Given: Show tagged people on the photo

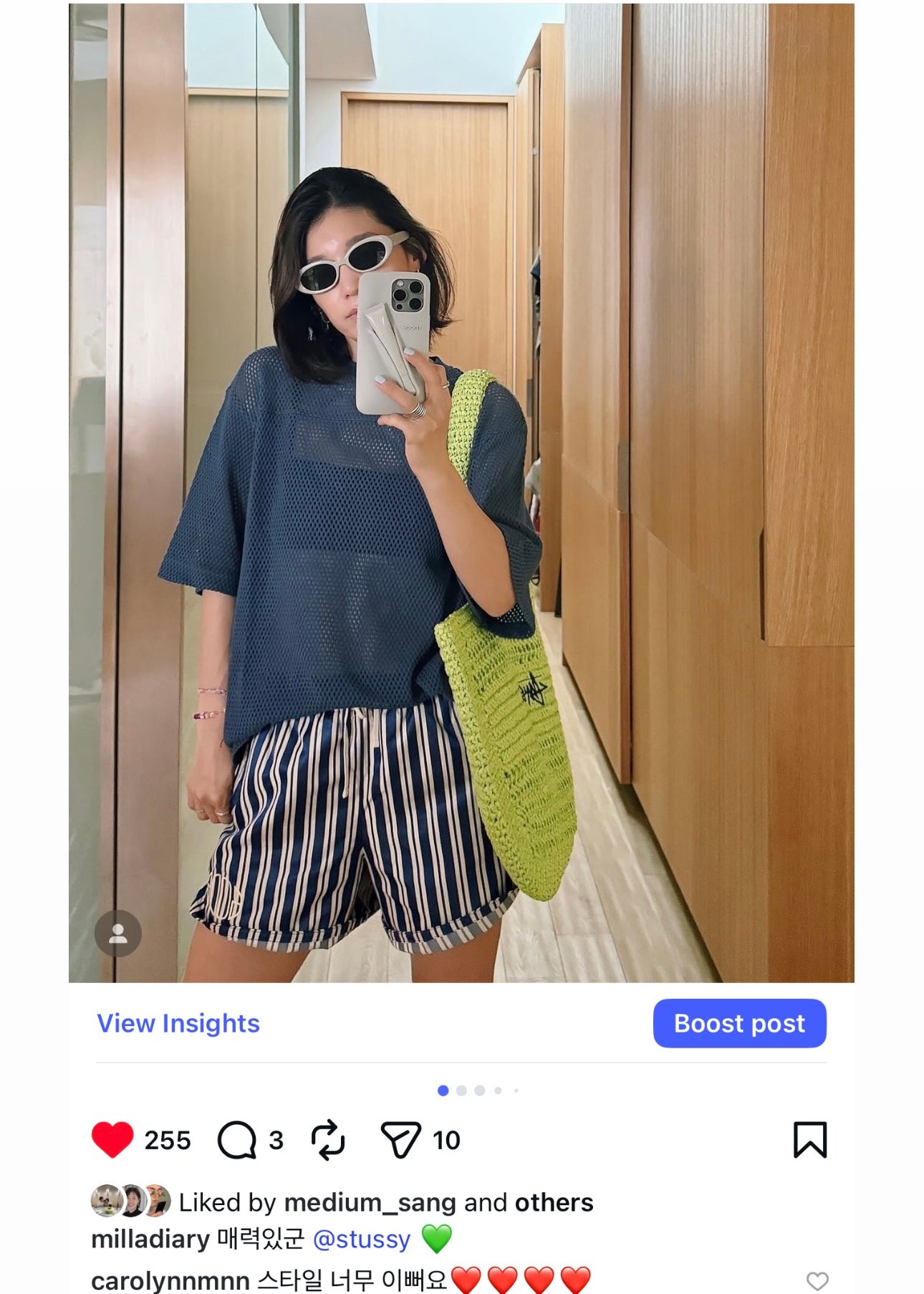Looking at the screenshot, I should coord(118,933).
